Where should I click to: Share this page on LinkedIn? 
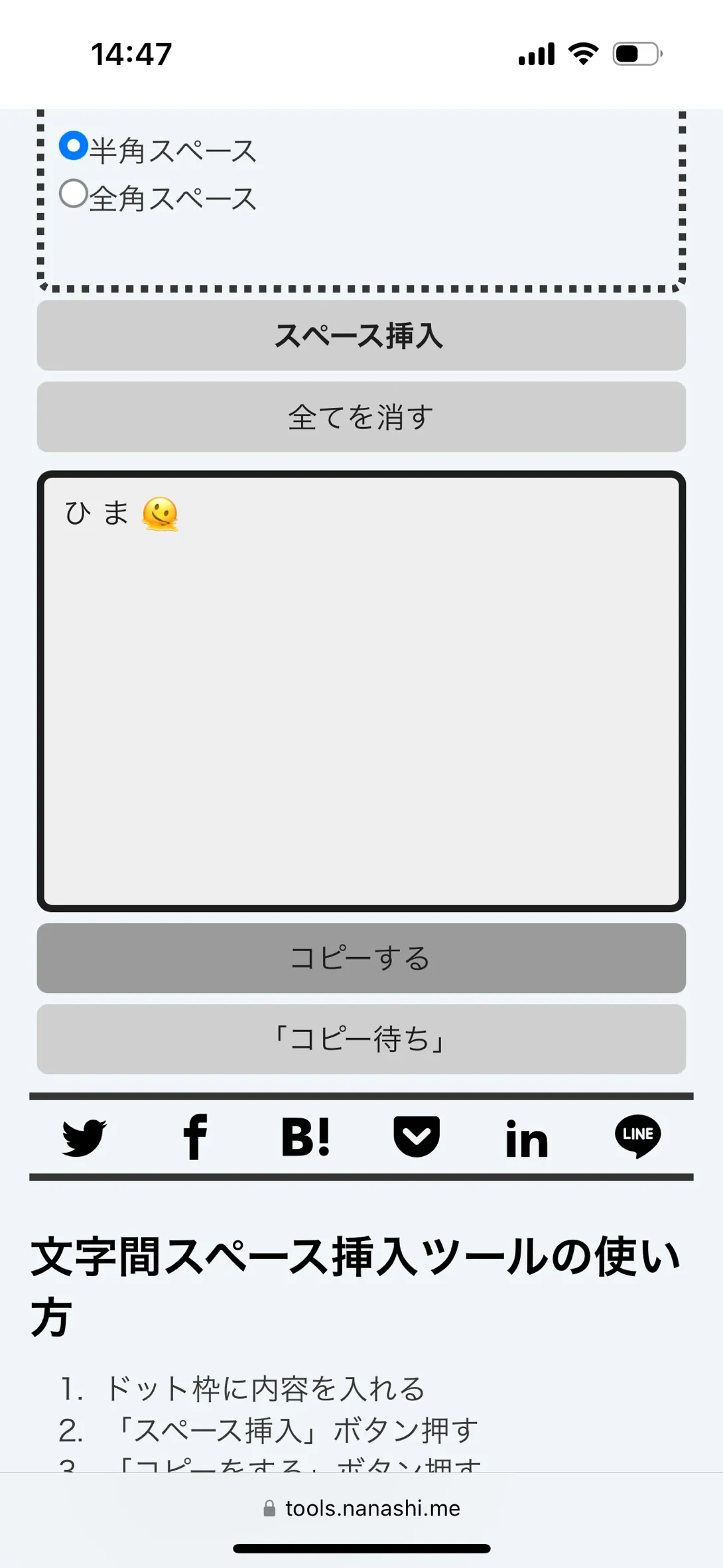[x=527, y=1138]
